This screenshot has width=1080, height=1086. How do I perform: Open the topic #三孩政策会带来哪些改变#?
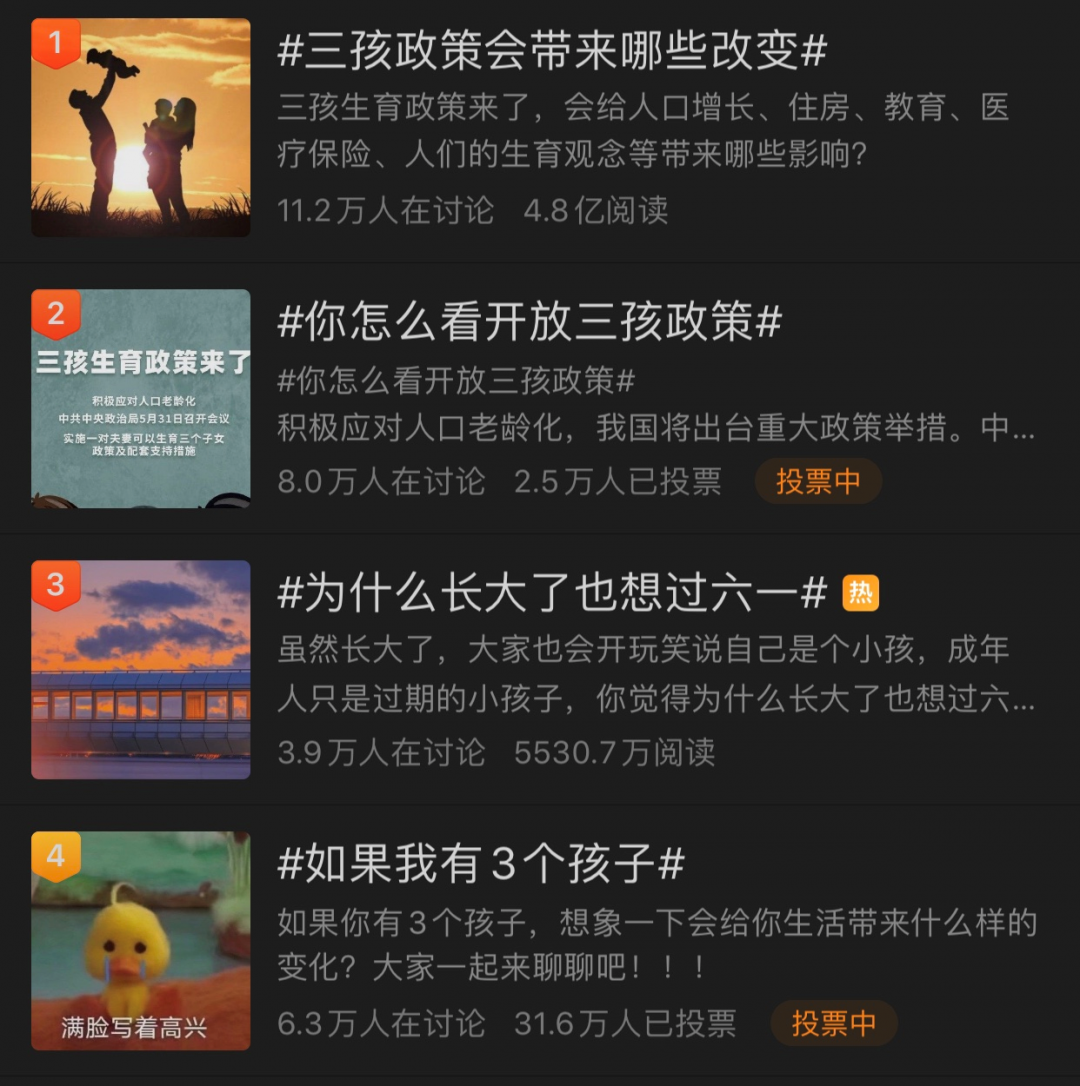(552, 52)
